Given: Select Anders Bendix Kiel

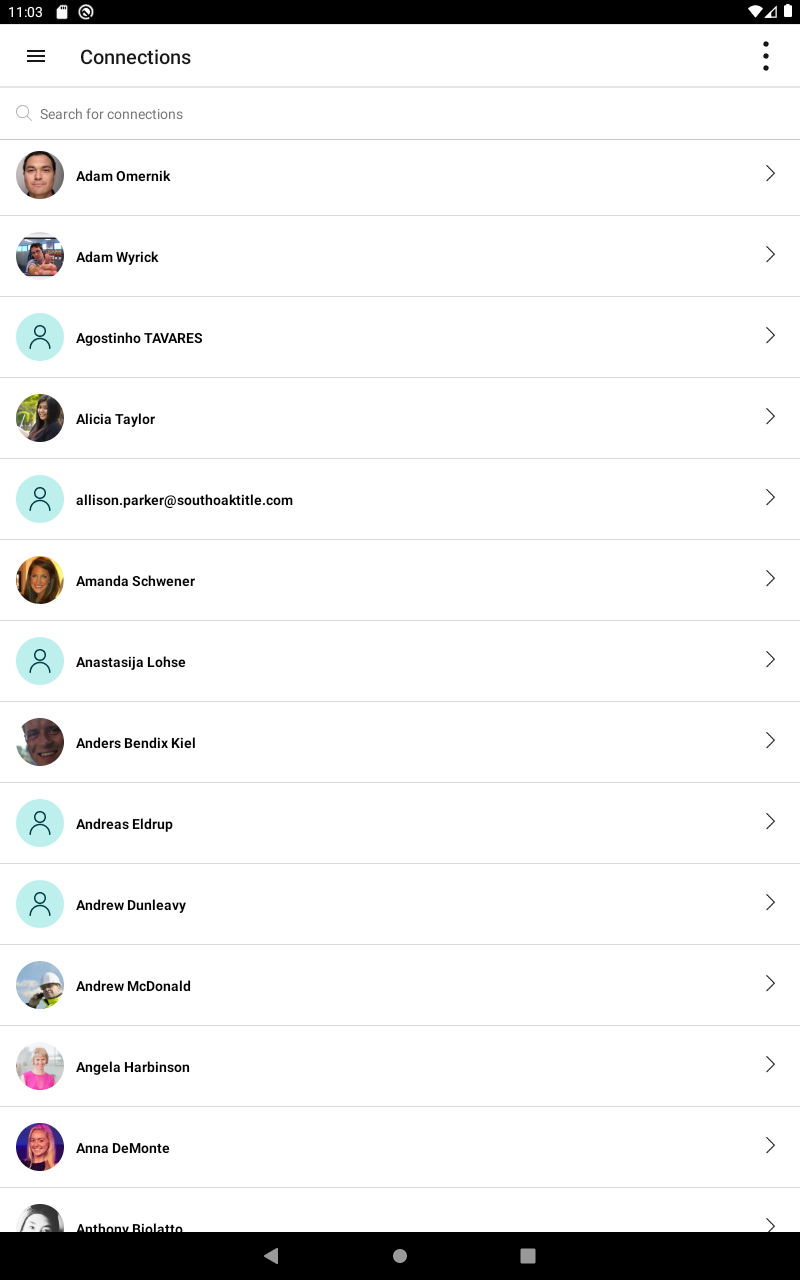Looking at the screenshot, I should point(400,743).
